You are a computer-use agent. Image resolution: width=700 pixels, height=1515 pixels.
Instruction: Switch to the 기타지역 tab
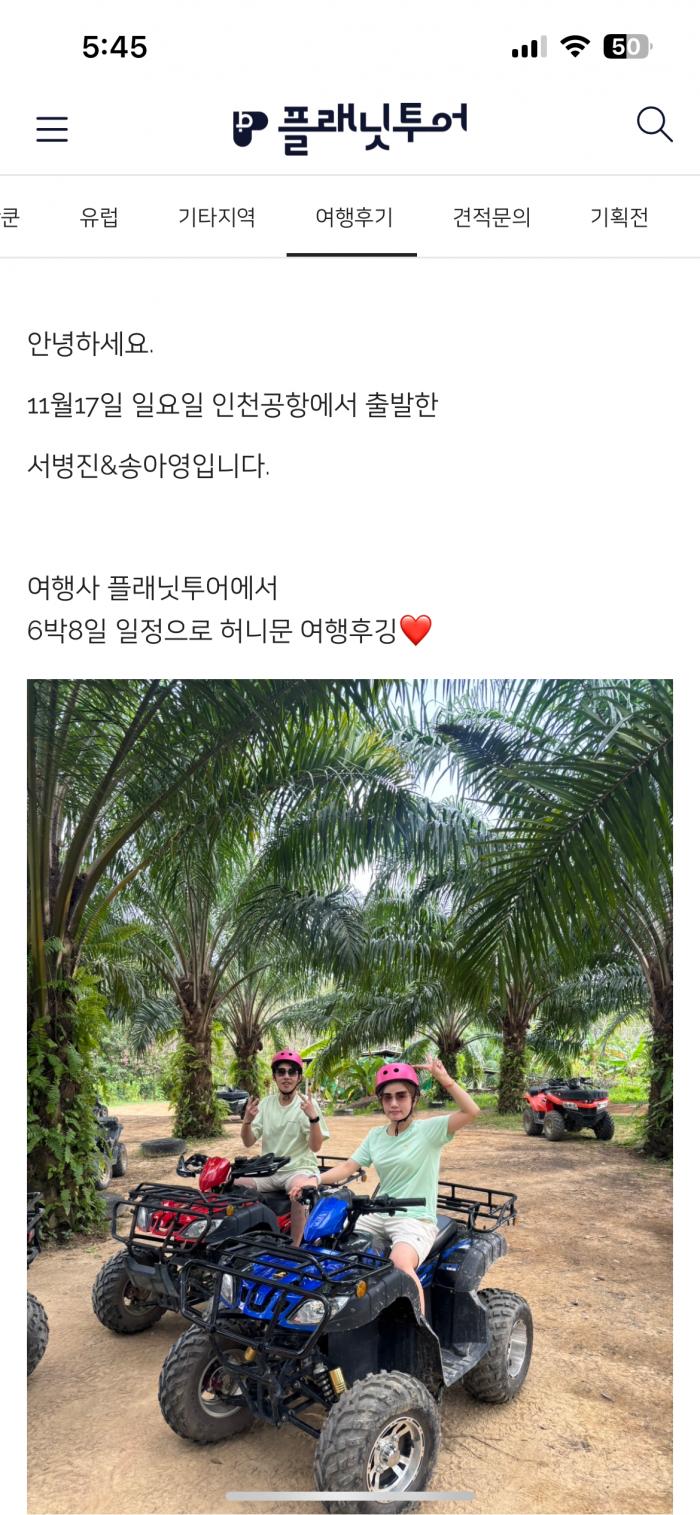click(217, 217)
